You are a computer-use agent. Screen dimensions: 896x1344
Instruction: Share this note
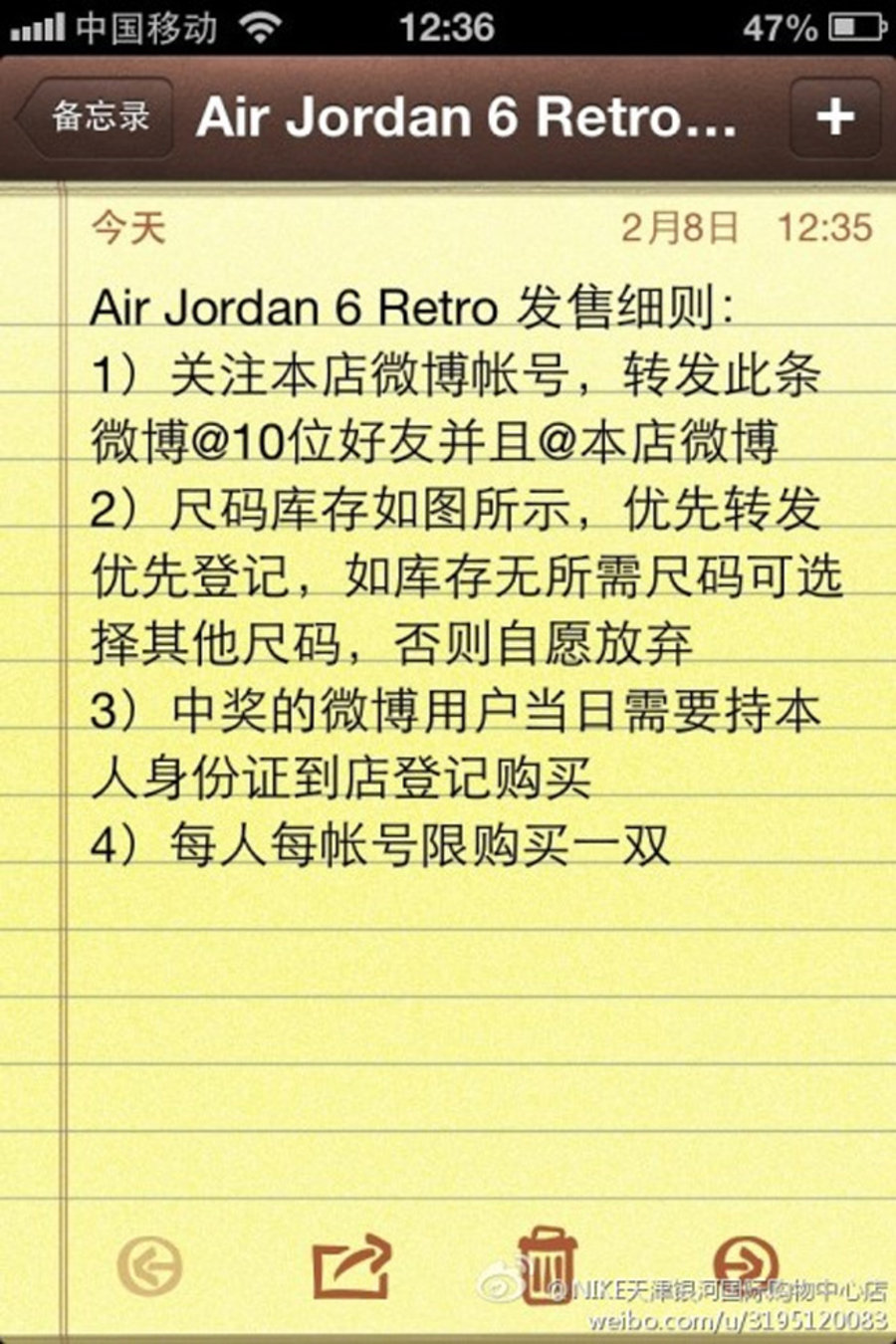pos(350,1266)
